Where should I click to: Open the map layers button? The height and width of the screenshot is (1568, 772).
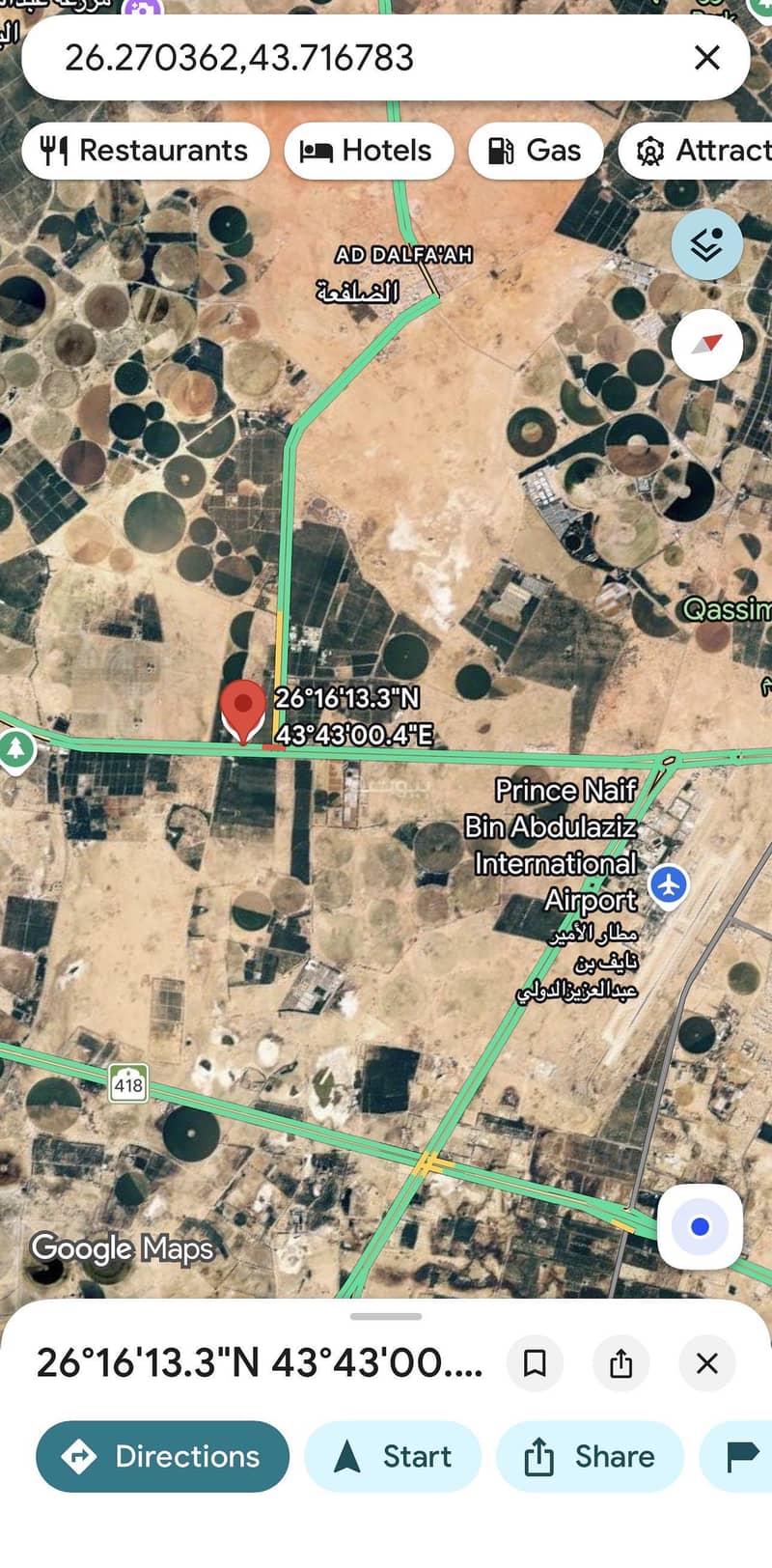[x=707, y=244]
